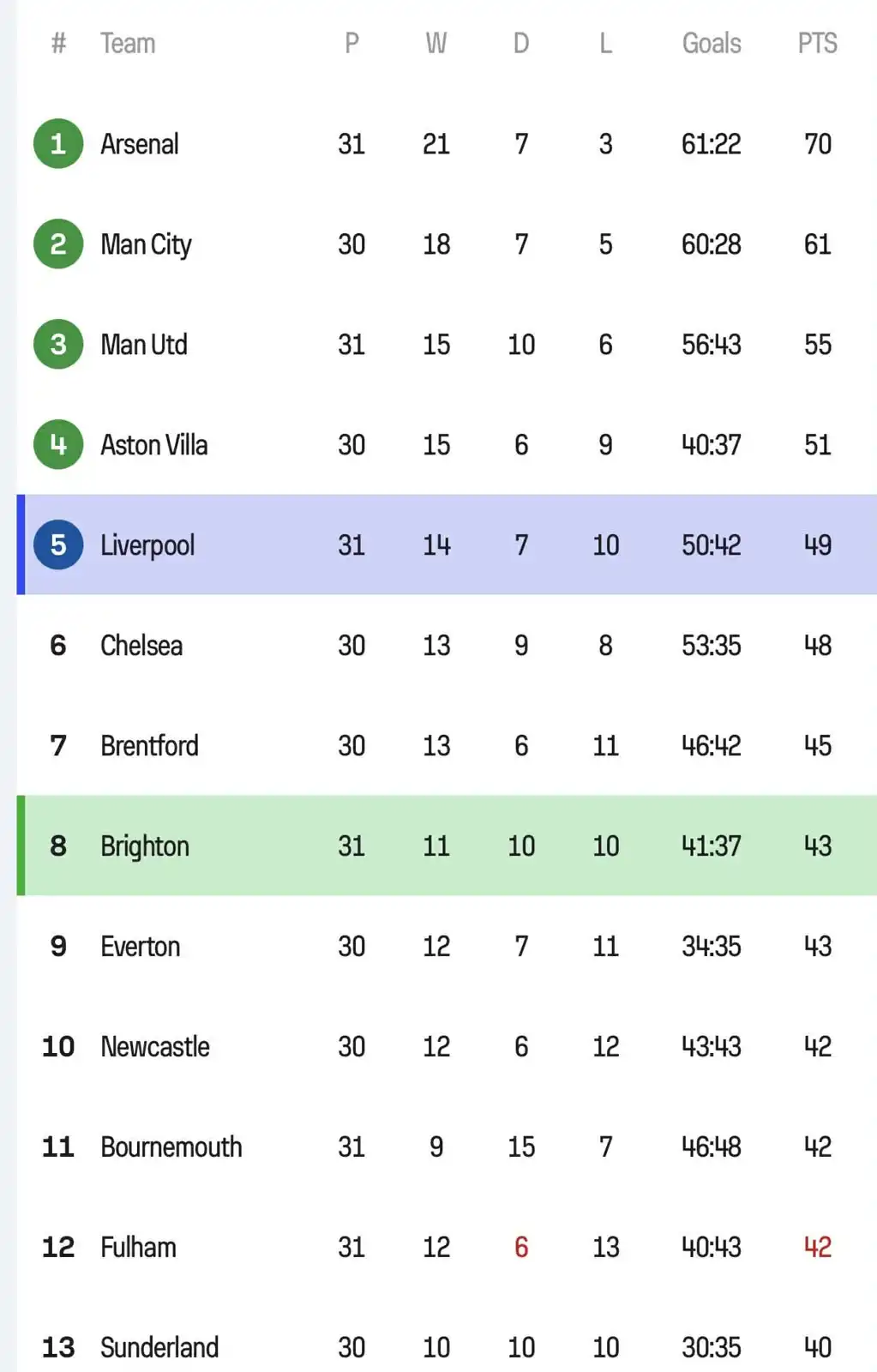Select the Man City row

(146, 244)
